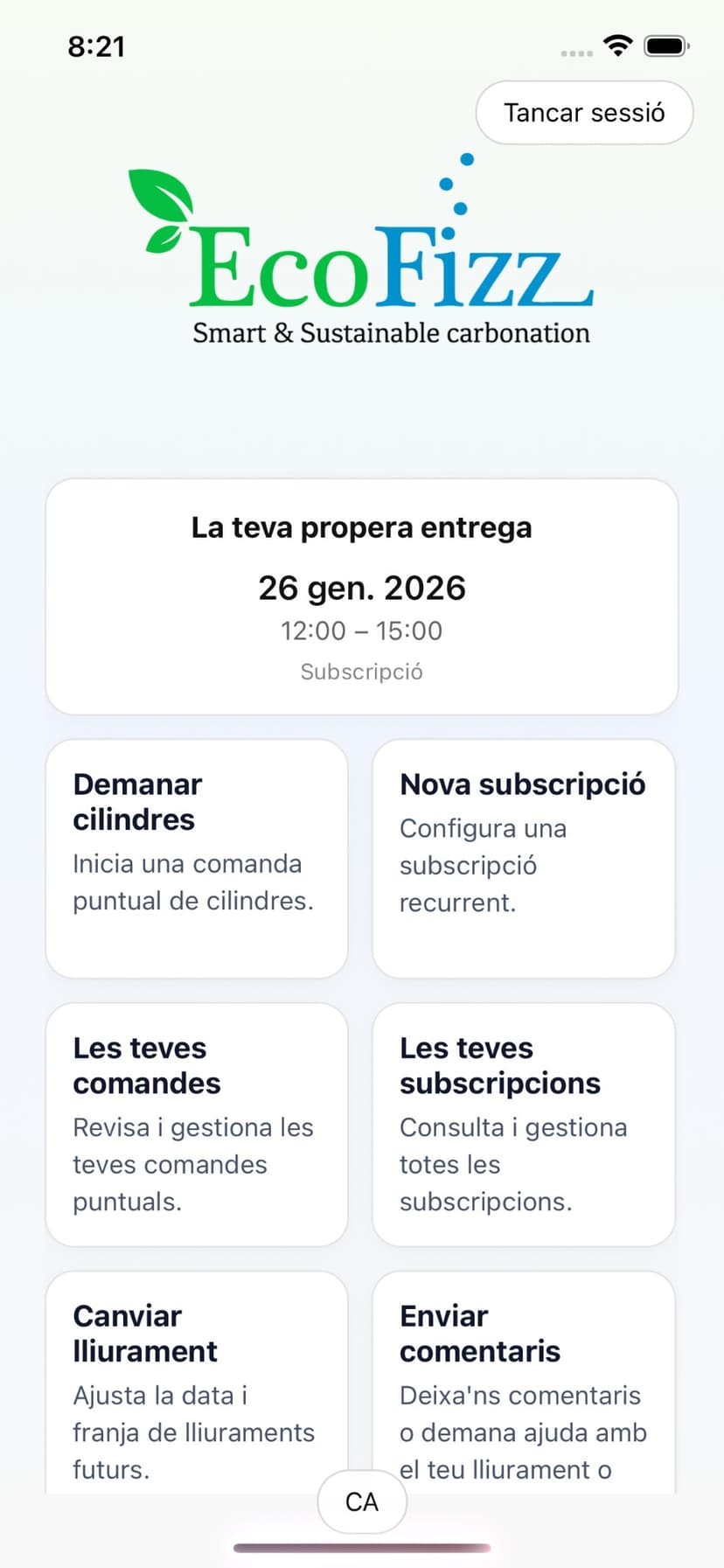The width and height of the screenshot is (724, 1568).
Task: Tap the 12:00 – 15:00 time slot
Action: coord(361,631)
